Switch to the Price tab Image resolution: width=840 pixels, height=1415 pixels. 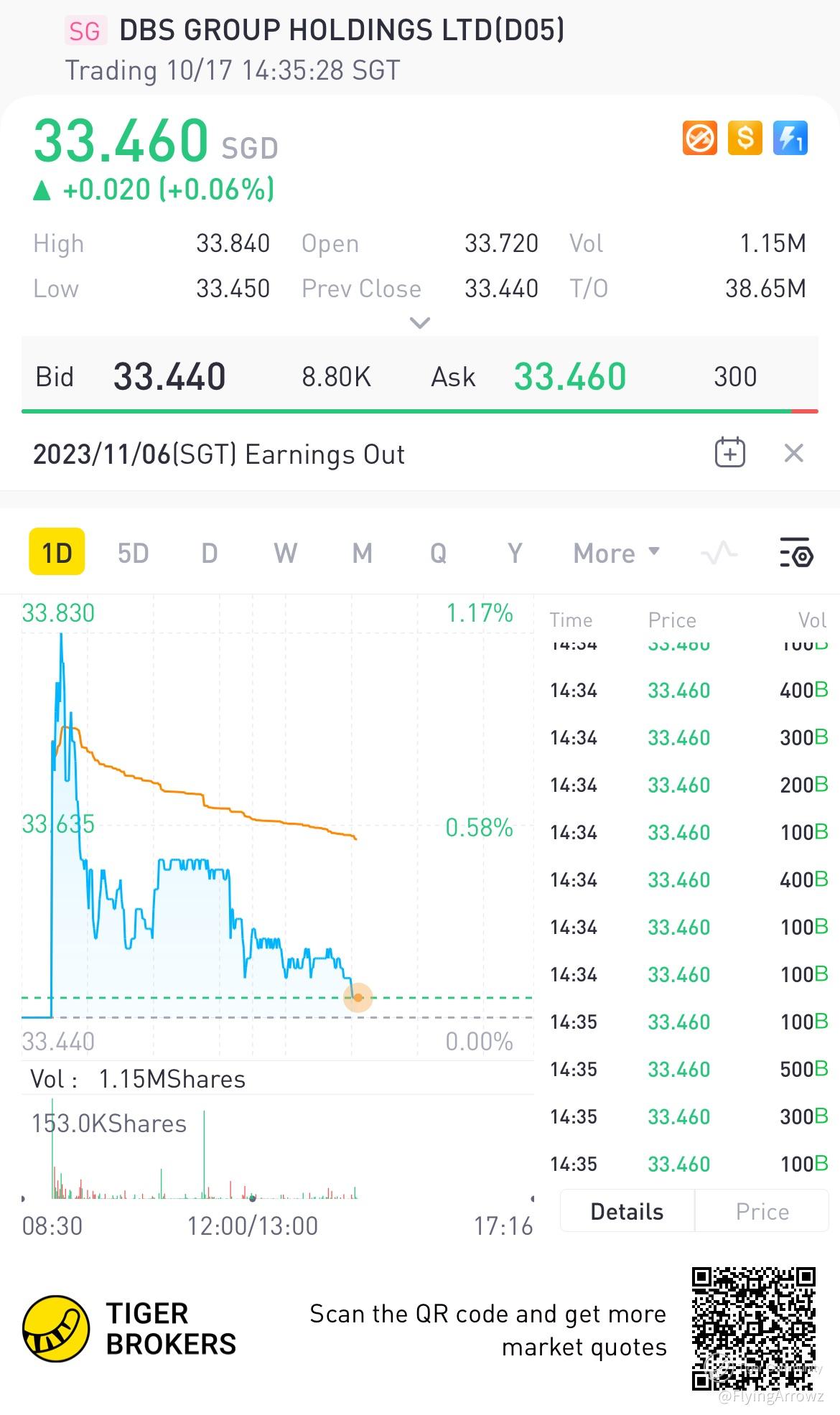pyautogui.click(x=762, y=1212)
